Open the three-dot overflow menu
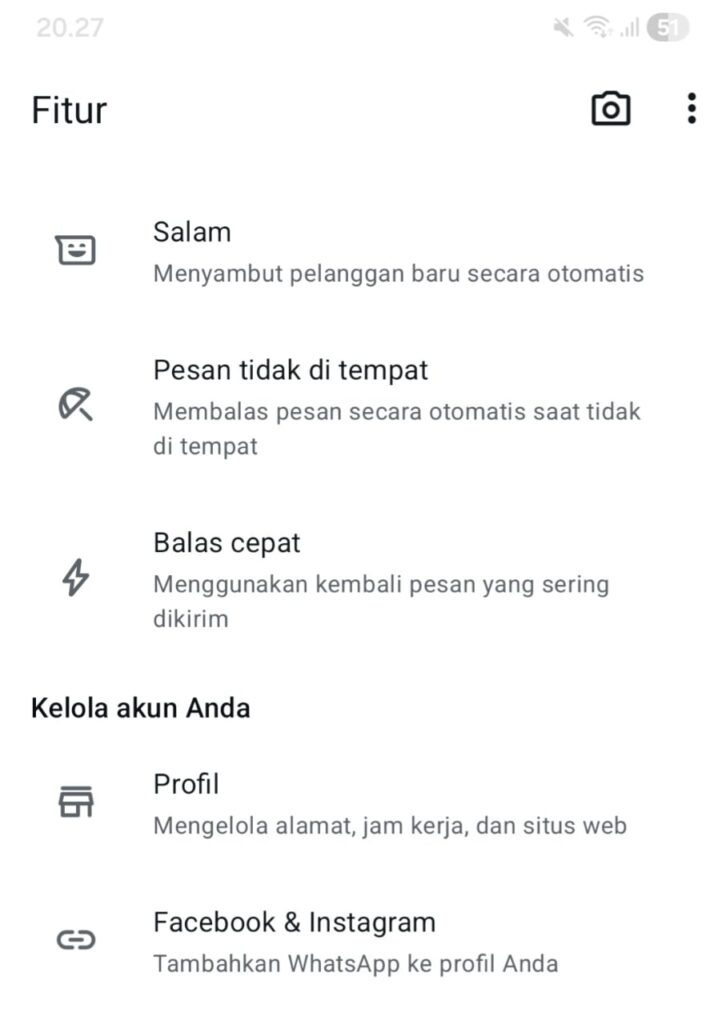 (x=691, y=108)
